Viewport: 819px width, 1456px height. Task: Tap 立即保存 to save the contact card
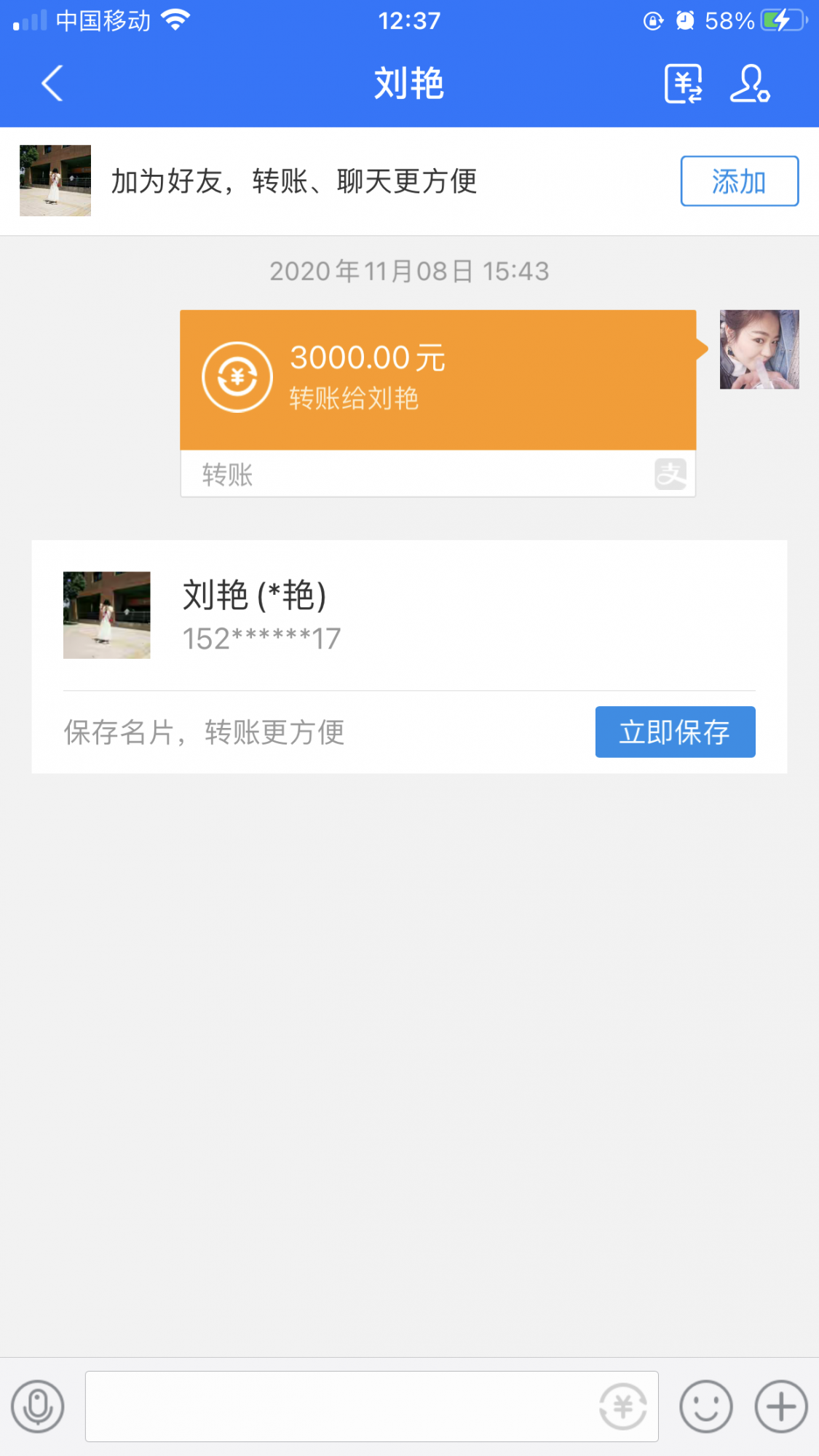675,732
